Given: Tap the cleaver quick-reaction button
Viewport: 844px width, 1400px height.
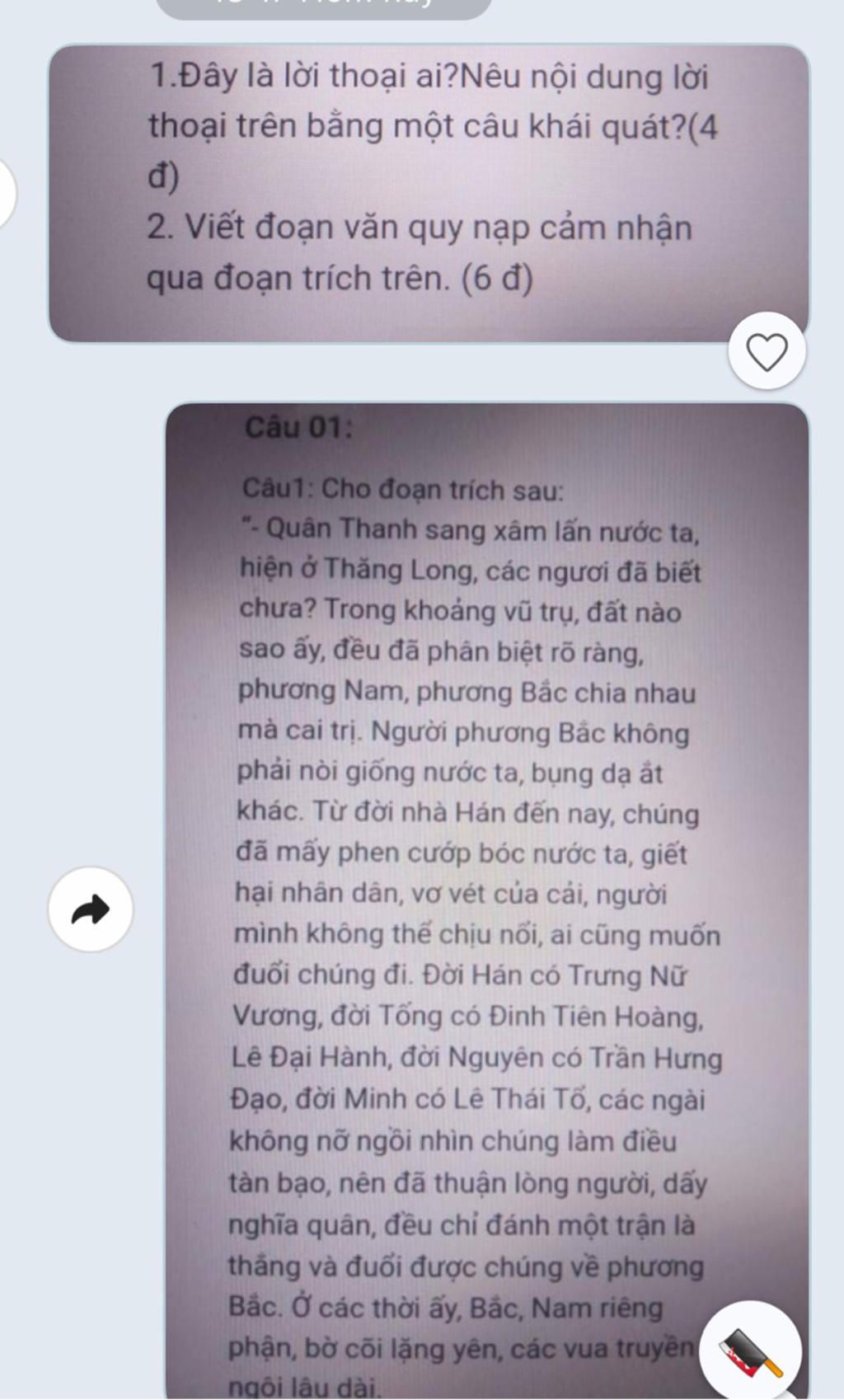Looking at the screenshot, I should tap(751, 1351).
